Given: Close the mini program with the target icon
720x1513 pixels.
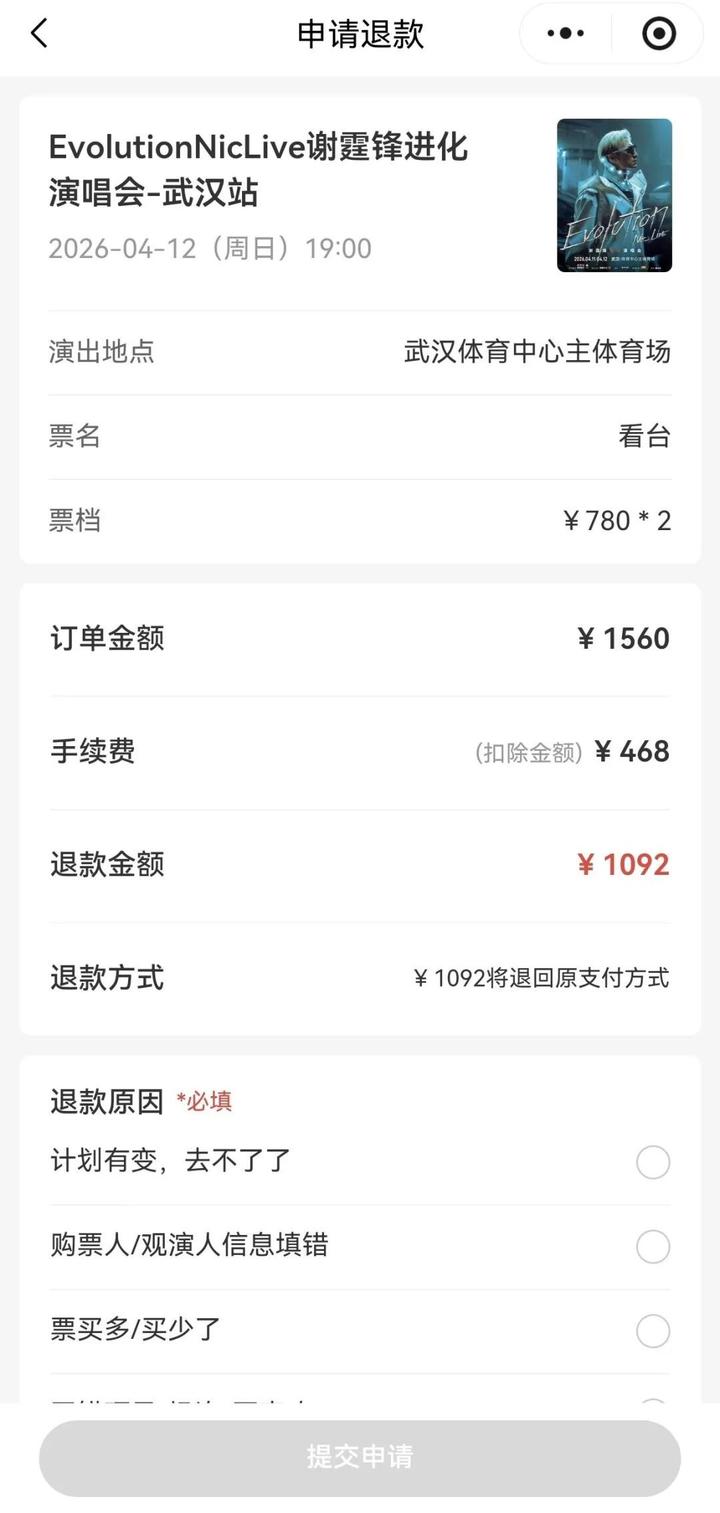Looking at the screenshot, I should pyautogui.click(x=658, y=34).
